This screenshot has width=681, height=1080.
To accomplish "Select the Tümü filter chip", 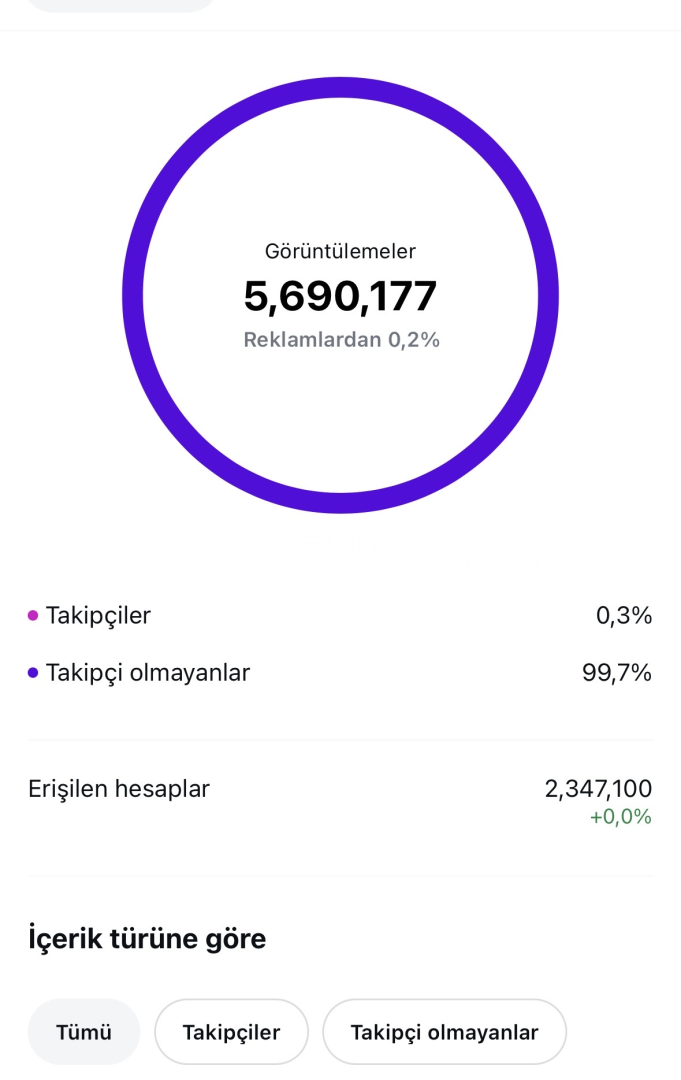I will (84, 1032).
